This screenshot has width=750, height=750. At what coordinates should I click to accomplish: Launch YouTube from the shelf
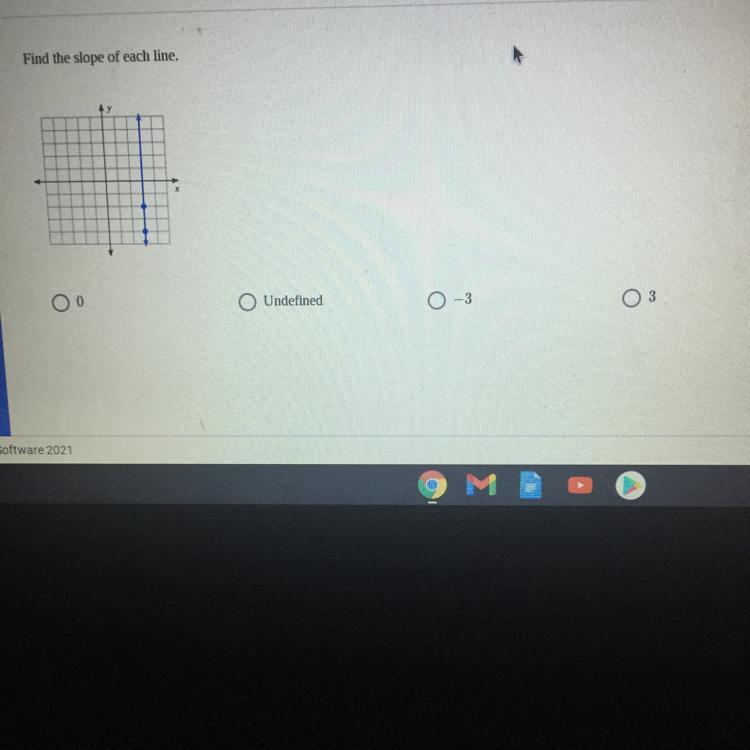(x=580, y=485)
